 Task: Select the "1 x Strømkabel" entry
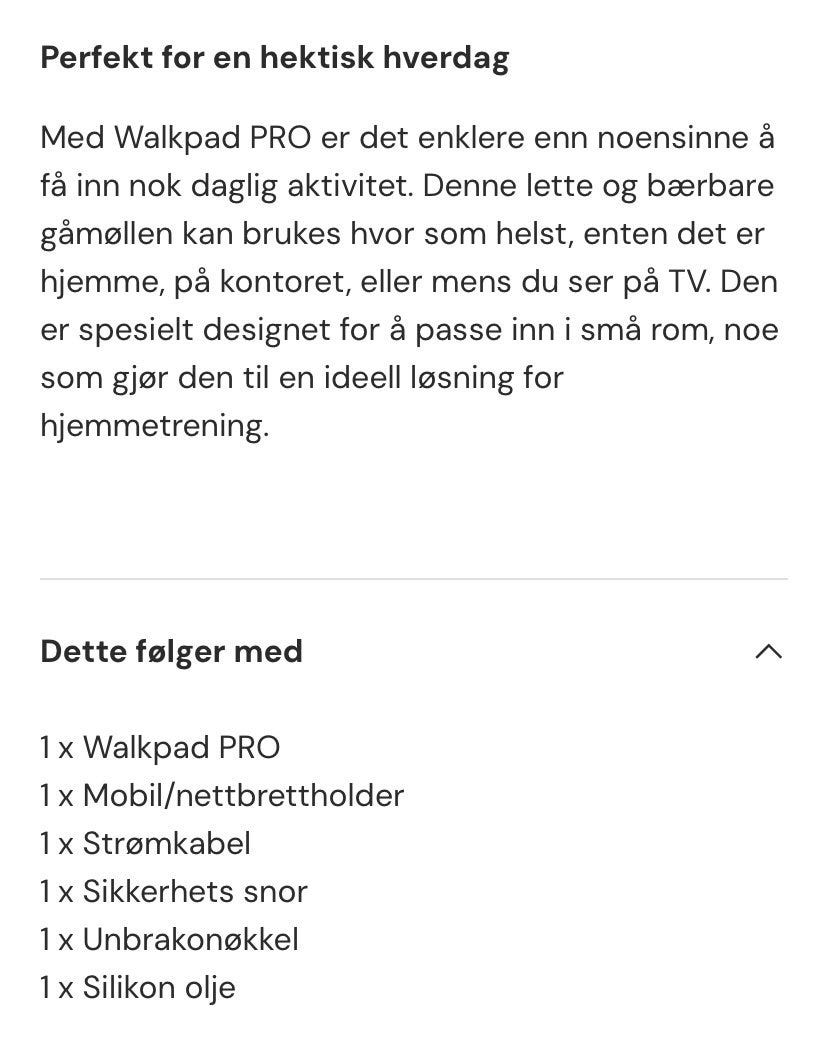145,843
